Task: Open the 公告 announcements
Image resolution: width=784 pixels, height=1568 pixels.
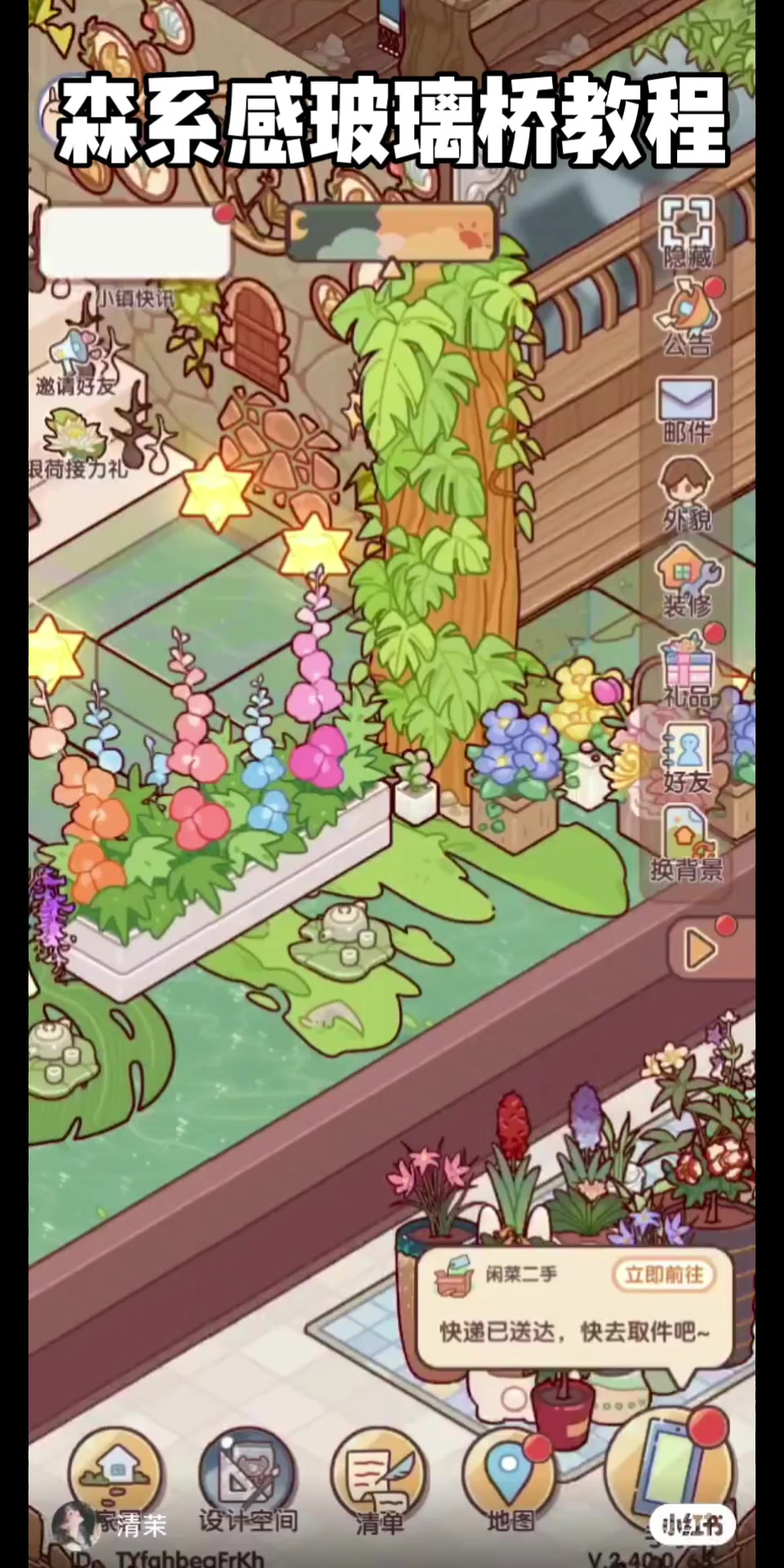Action: 687,318
